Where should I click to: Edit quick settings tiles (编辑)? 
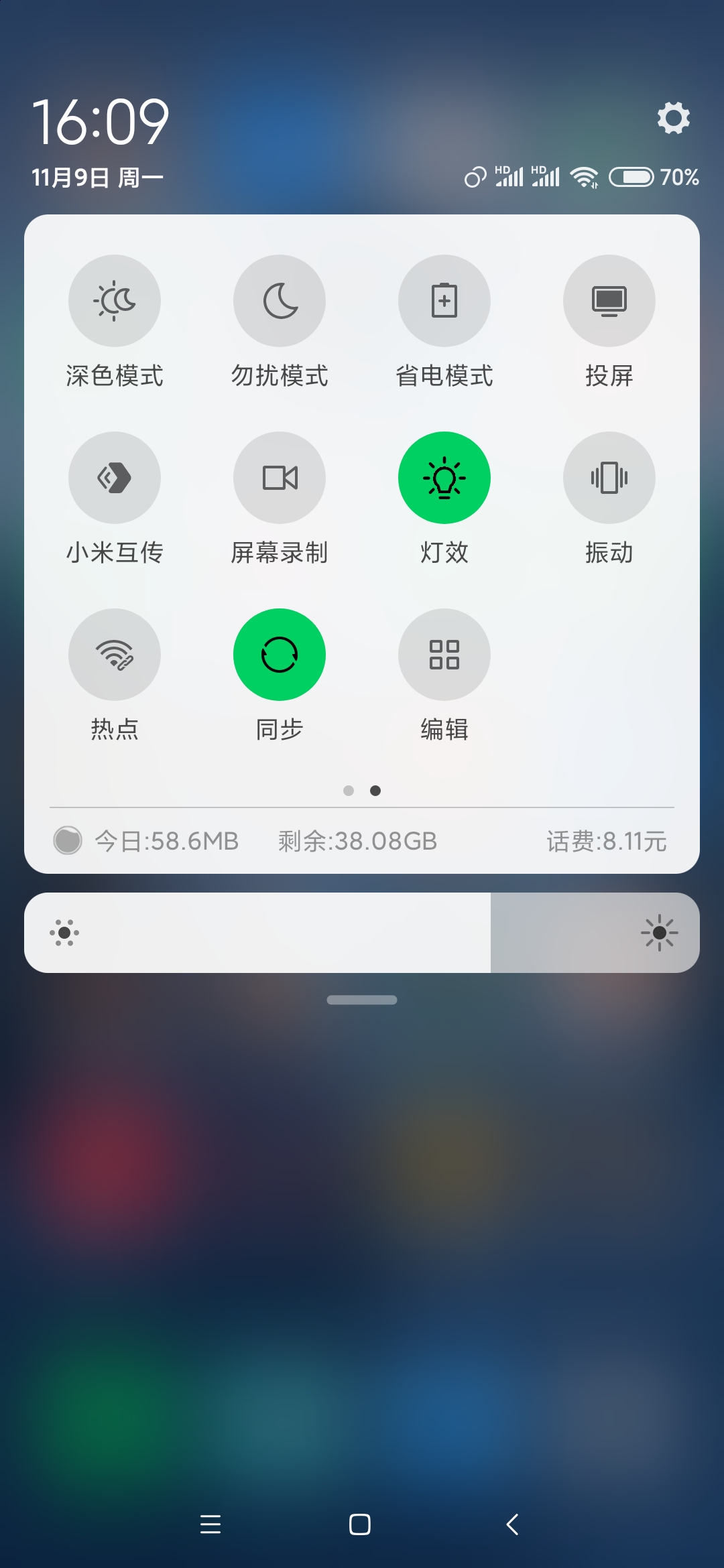pyautogui.click(x=444, y=655)
